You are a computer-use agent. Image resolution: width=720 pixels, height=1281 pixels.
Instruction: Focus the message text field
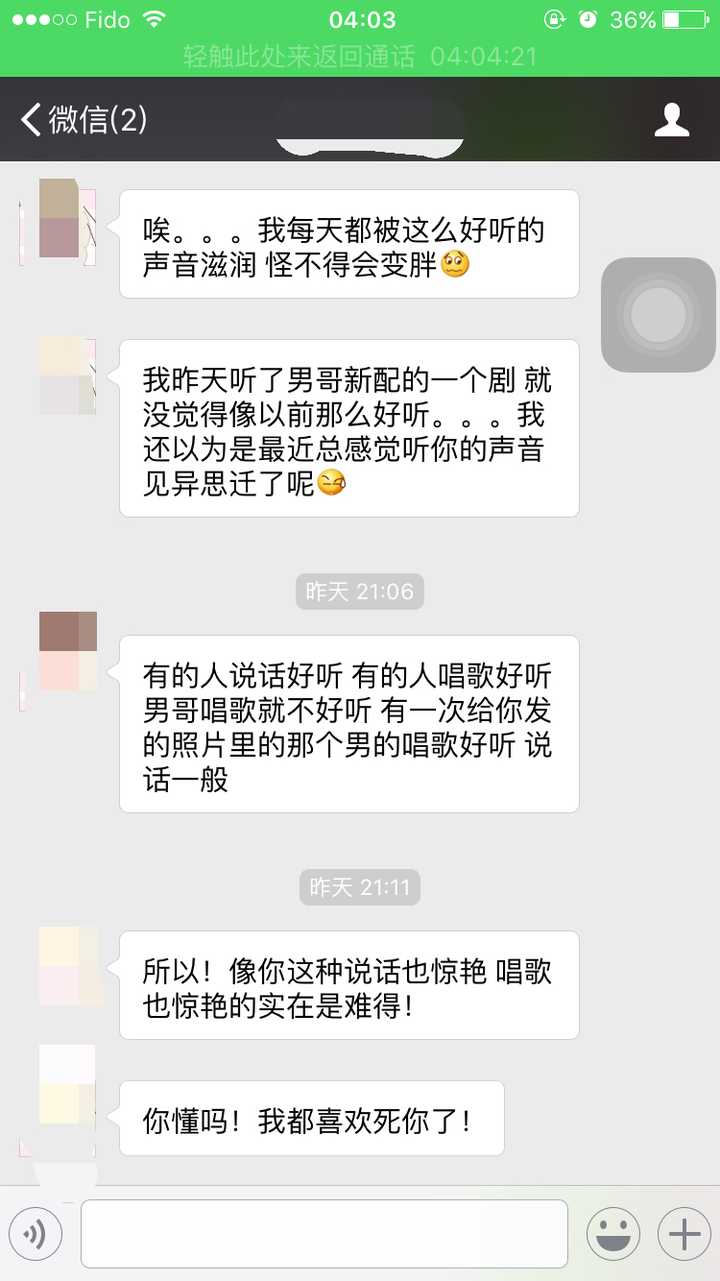click(324, 1234)
